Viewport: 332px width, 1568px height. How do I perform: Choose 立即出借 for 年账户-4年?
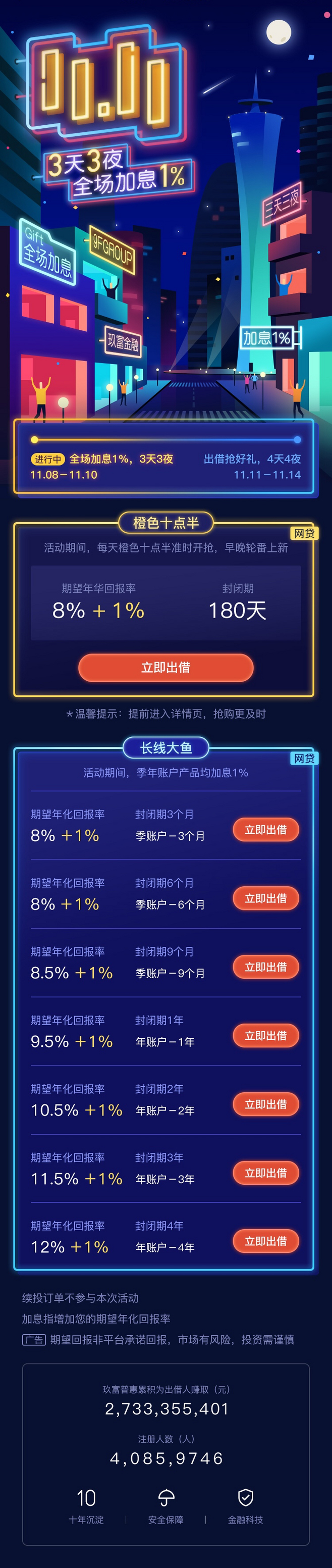coord(266,1241)
